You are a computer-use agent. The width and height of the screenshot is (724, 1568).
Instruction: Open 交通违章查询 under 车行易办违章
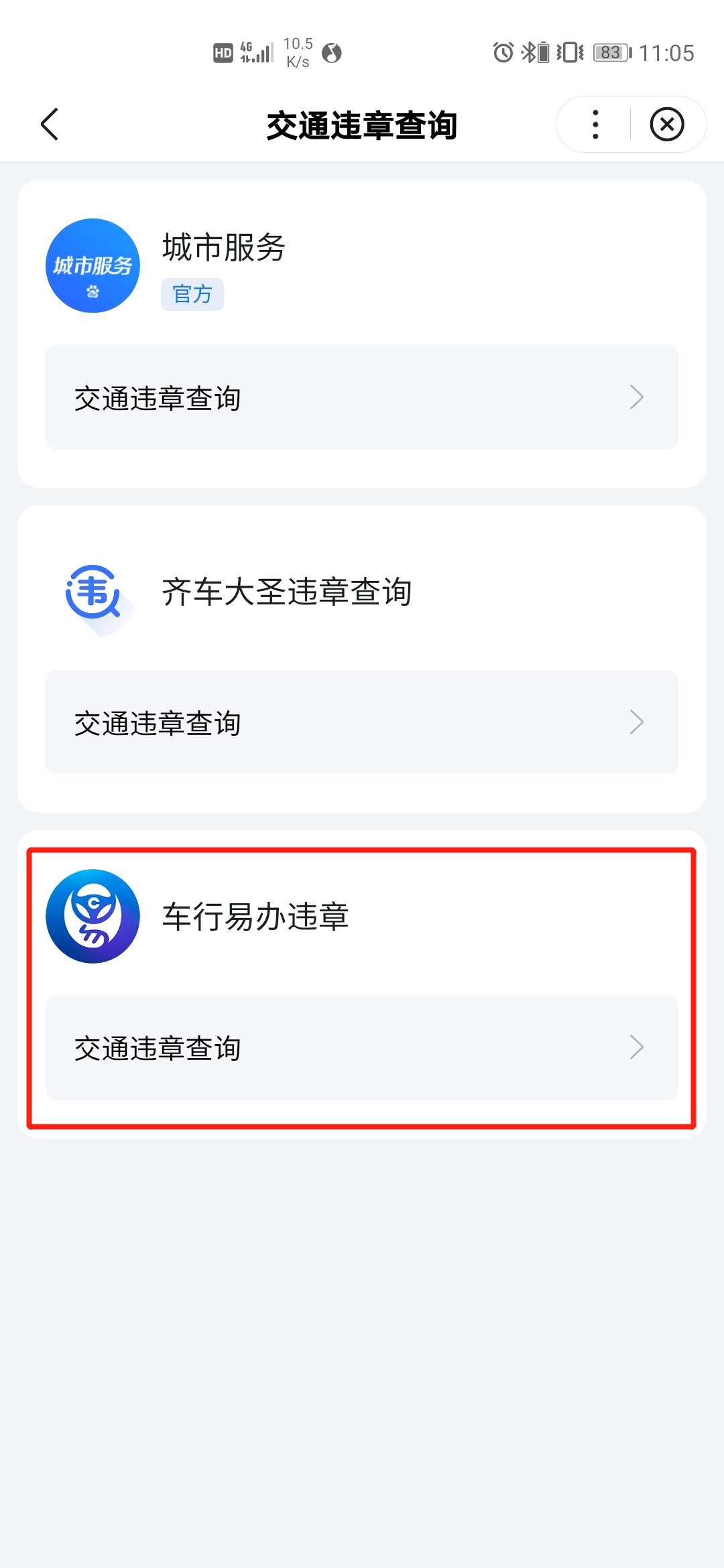point(362,1047)
